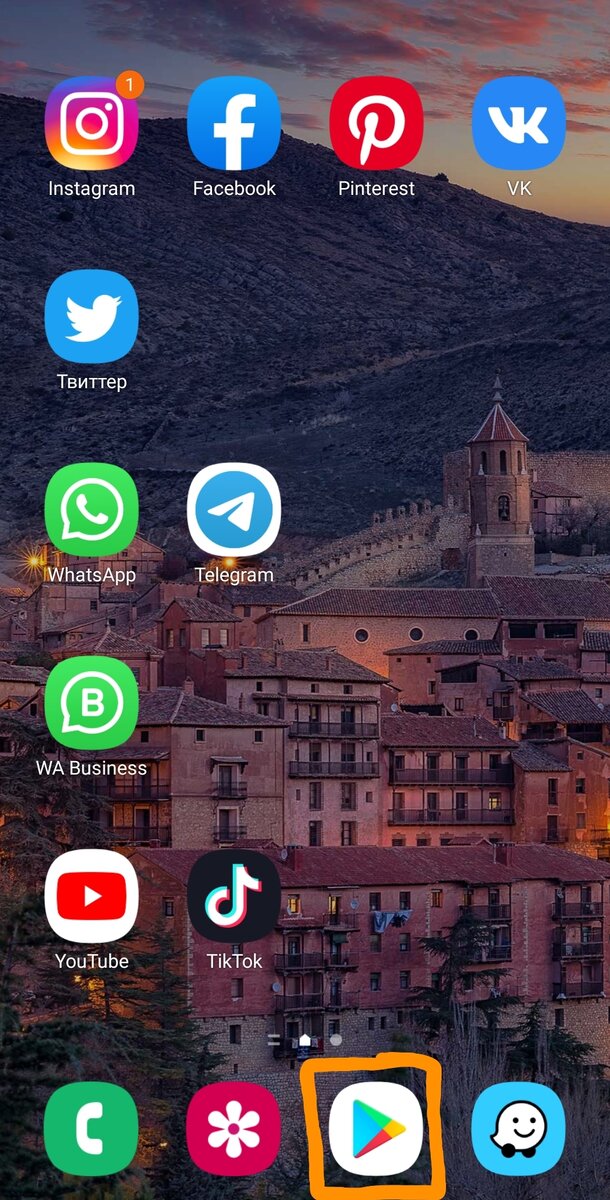Open the Твиттер app
This screenshot has width=610, height=1200.
pyautogui.click(x=91, y=317)
